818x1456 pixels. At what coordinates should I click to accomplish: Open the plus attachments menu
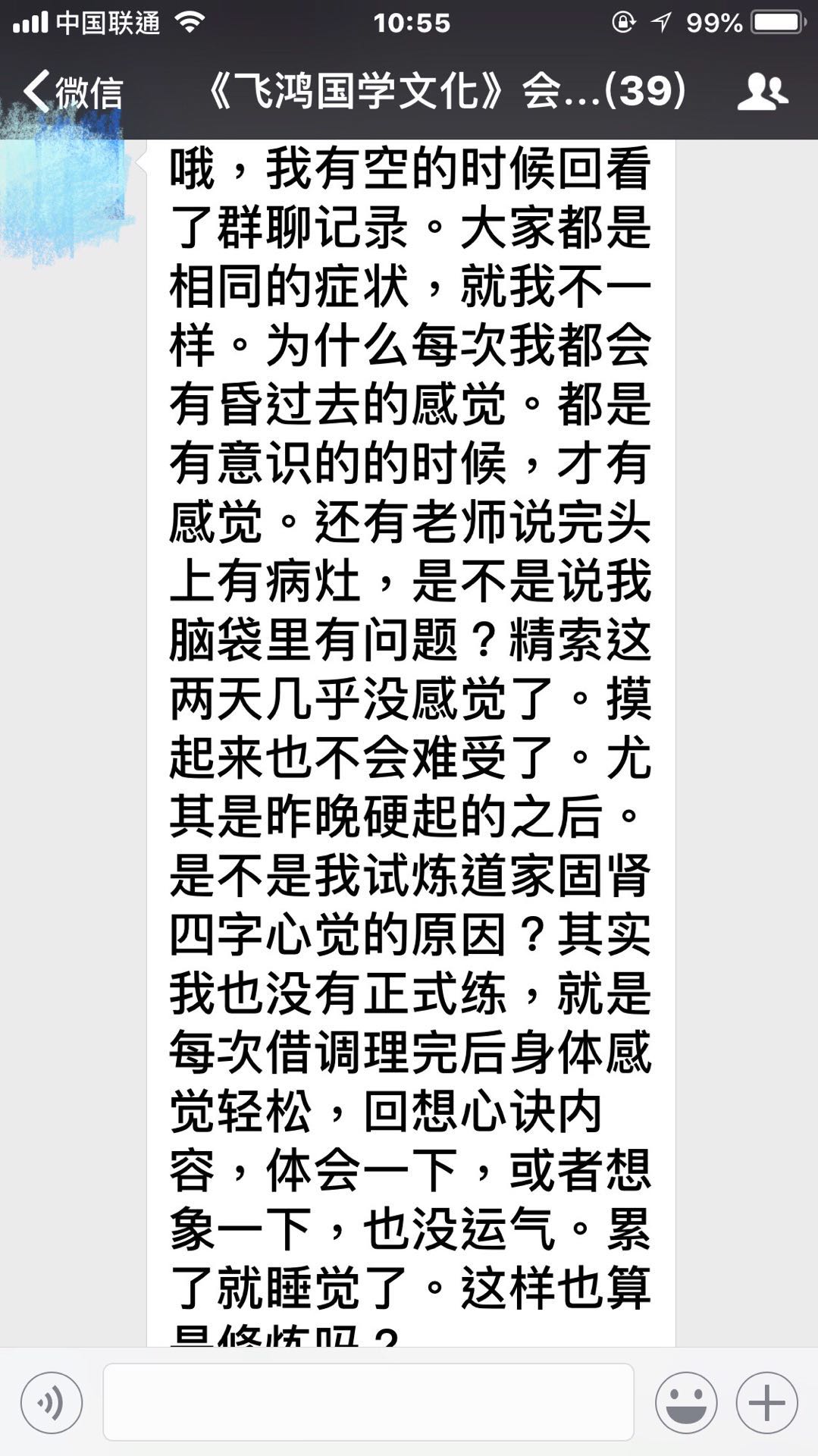coord(766,1403)
